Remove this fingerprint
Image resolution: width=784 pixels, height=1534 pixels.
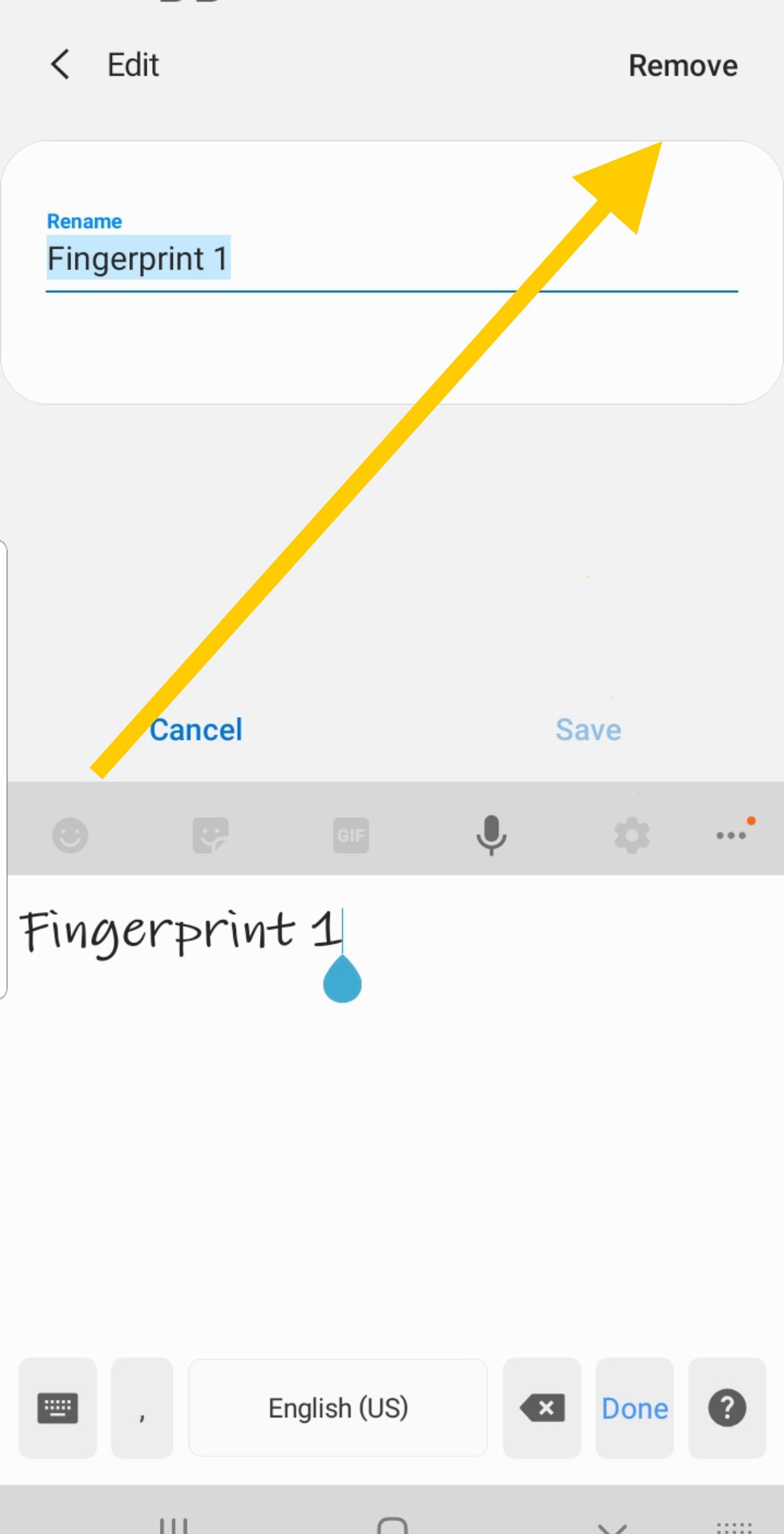pyautogui.click(x=683, y=66)
